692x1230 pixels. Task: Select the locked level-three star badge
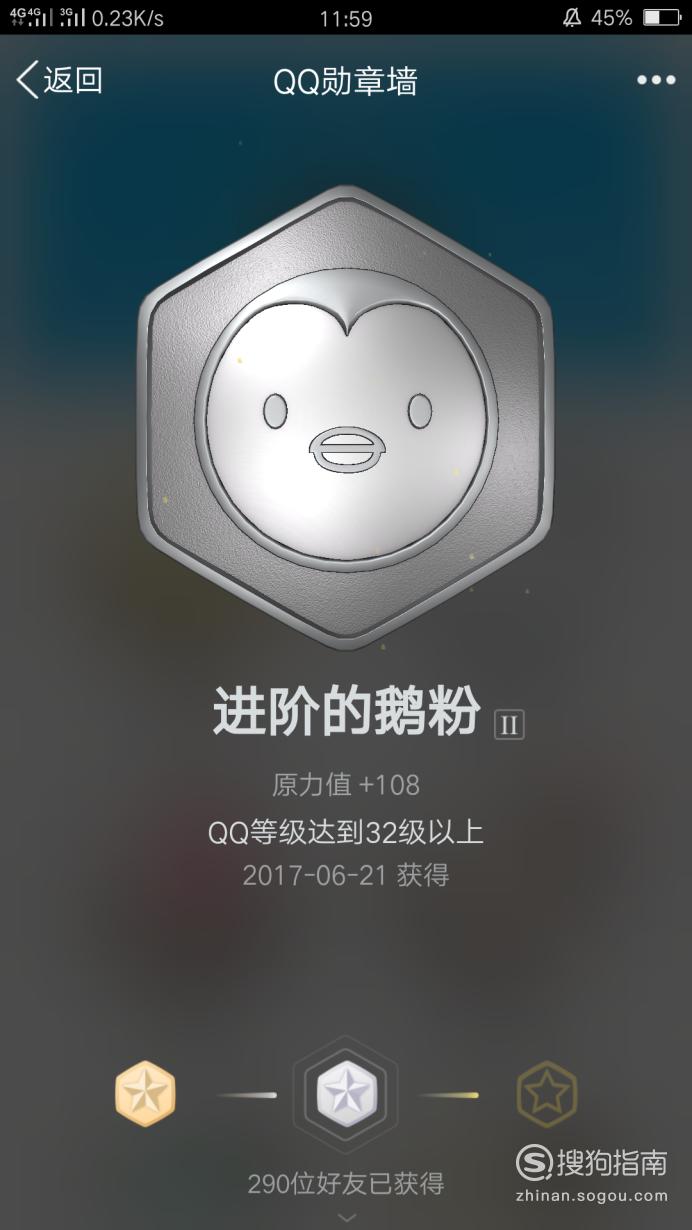click(546, 1094)
